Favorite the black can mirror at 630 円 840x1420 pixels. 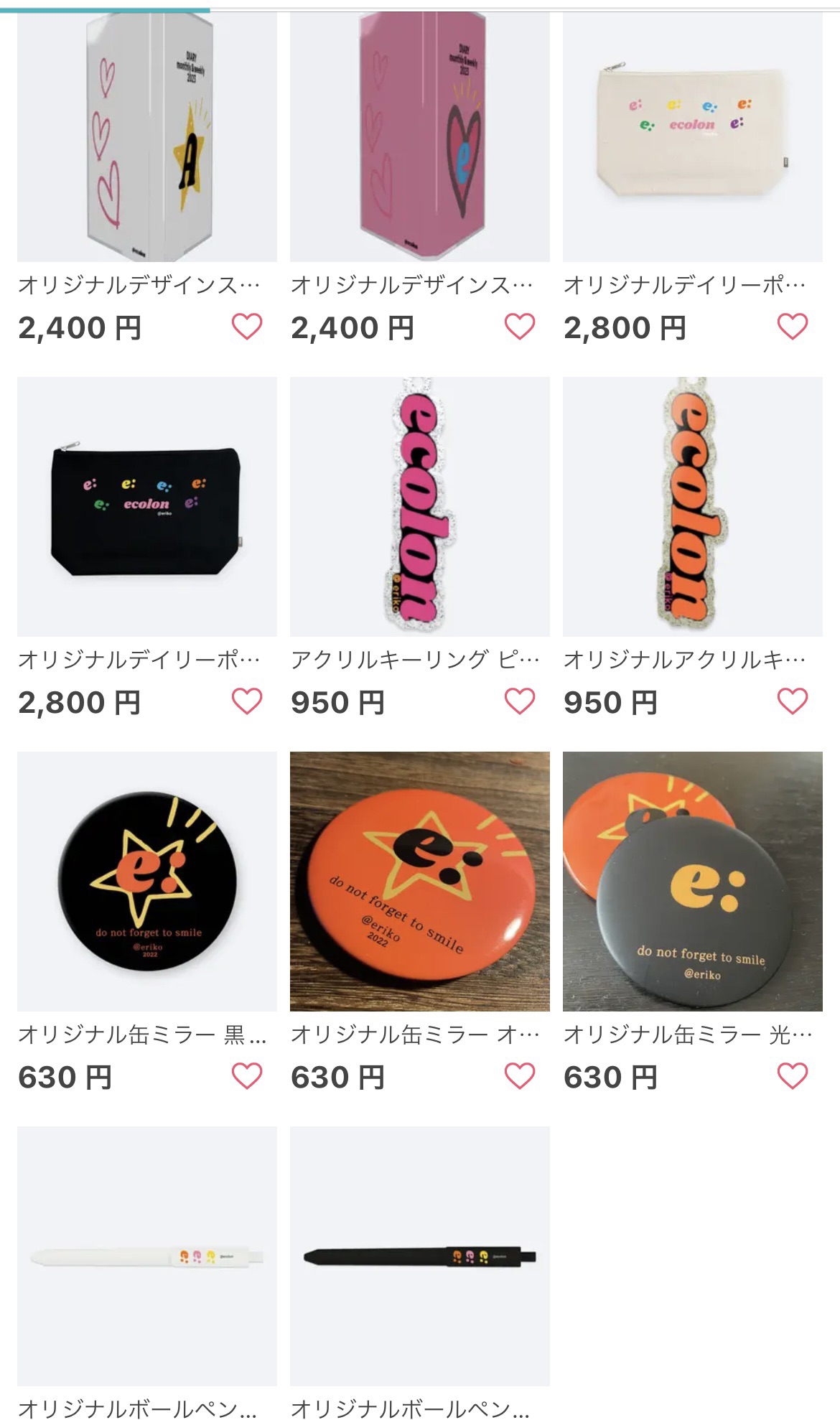pyautogui.click(x=247, y=1076)
